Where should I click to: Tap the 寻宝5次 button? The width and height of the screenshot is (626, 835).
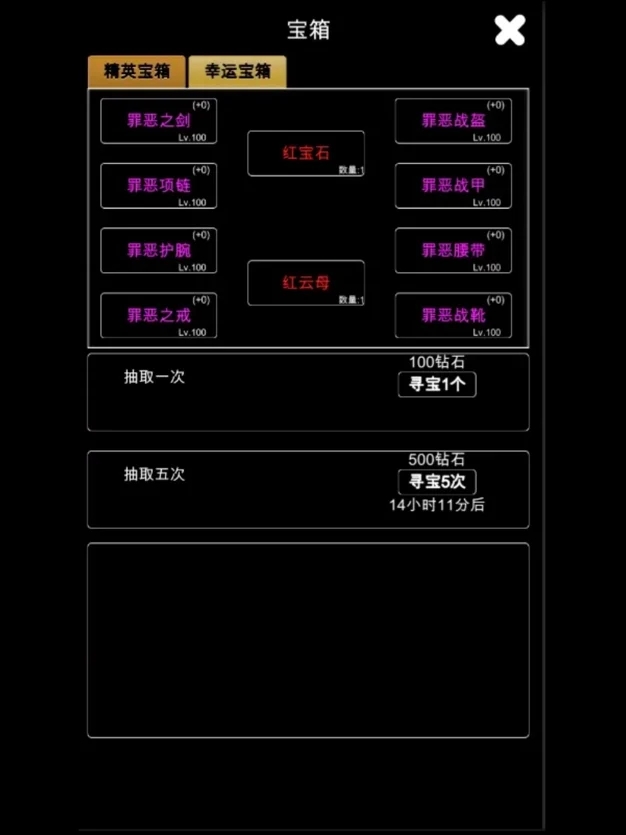pos(437,482)
